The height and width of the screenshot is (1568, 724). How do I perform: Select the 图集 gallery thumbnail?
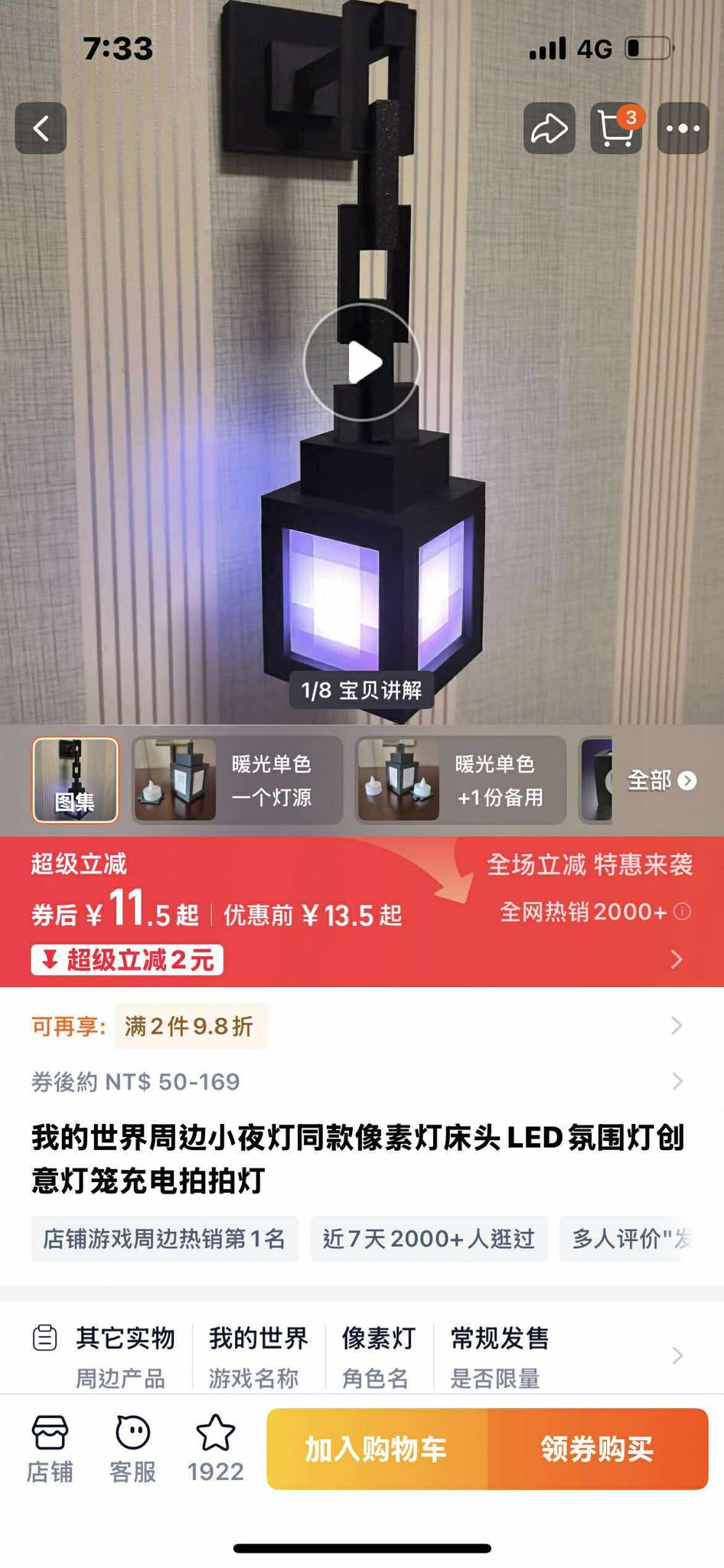75,779
